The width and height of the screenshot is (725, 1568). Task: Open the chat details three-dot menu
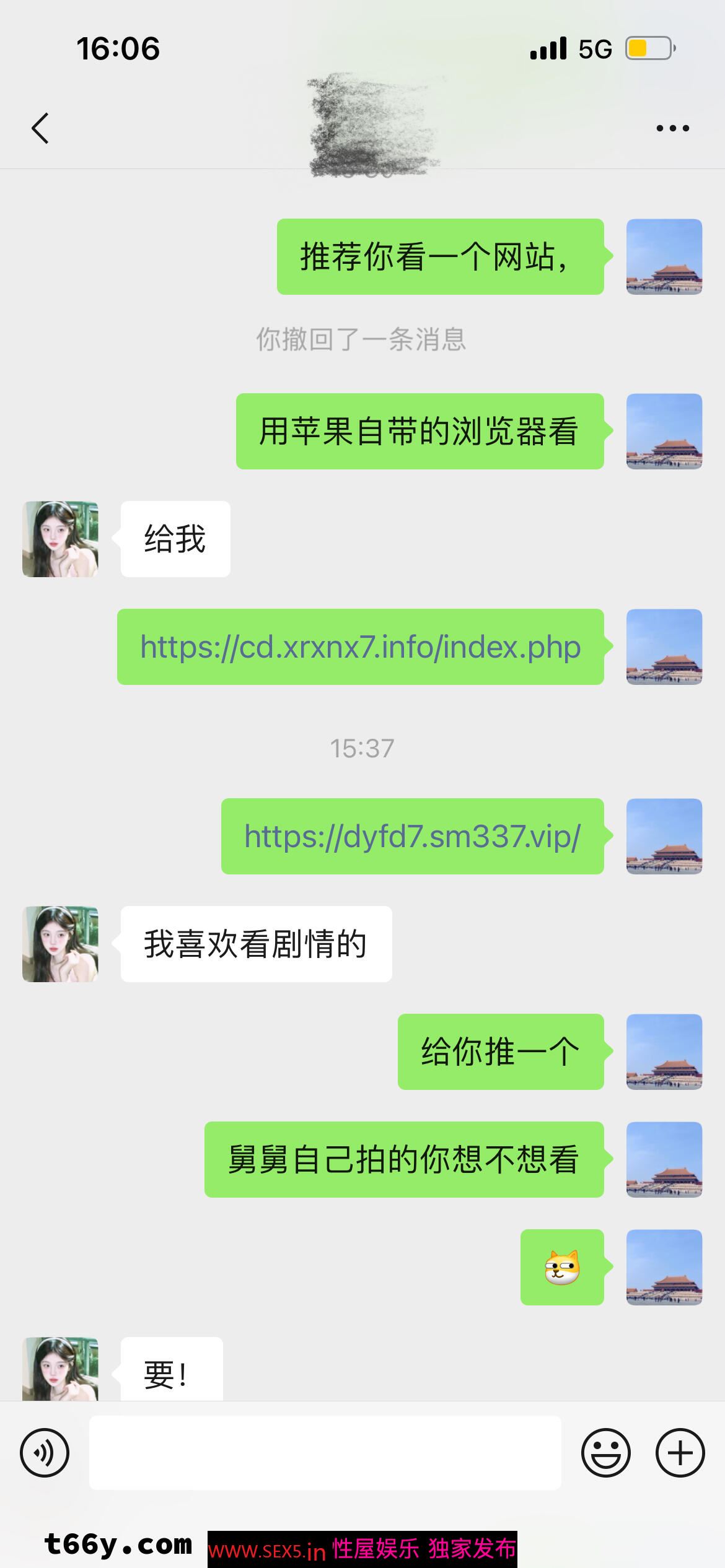tap(672, 128)
